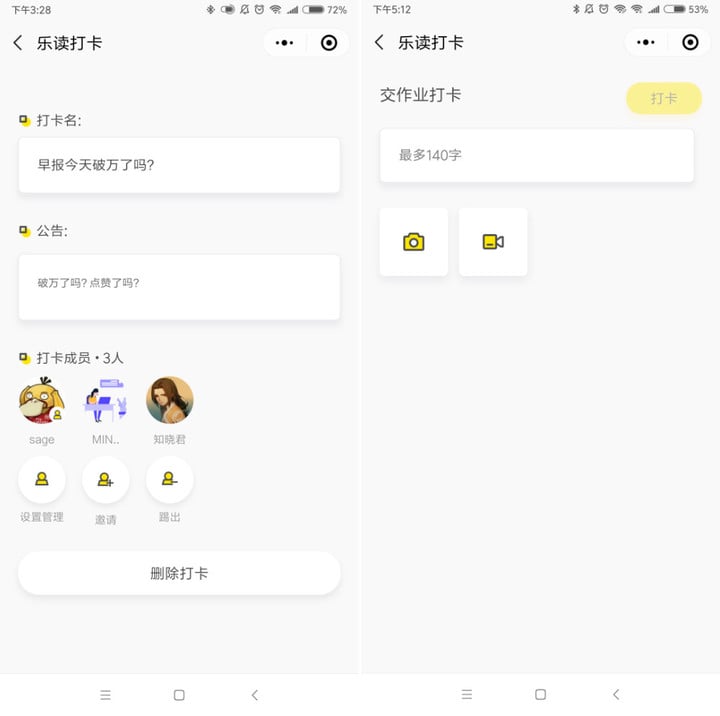Tap 踢出 to remove a member
The width and height of the screenshot is (720, 716).
point(170,480)
